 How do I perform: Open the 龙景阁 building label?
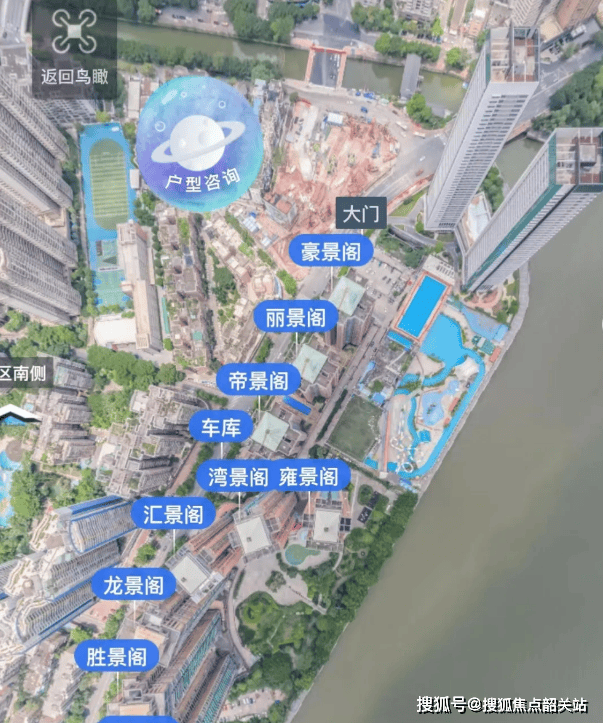click(x=133, y=584)
